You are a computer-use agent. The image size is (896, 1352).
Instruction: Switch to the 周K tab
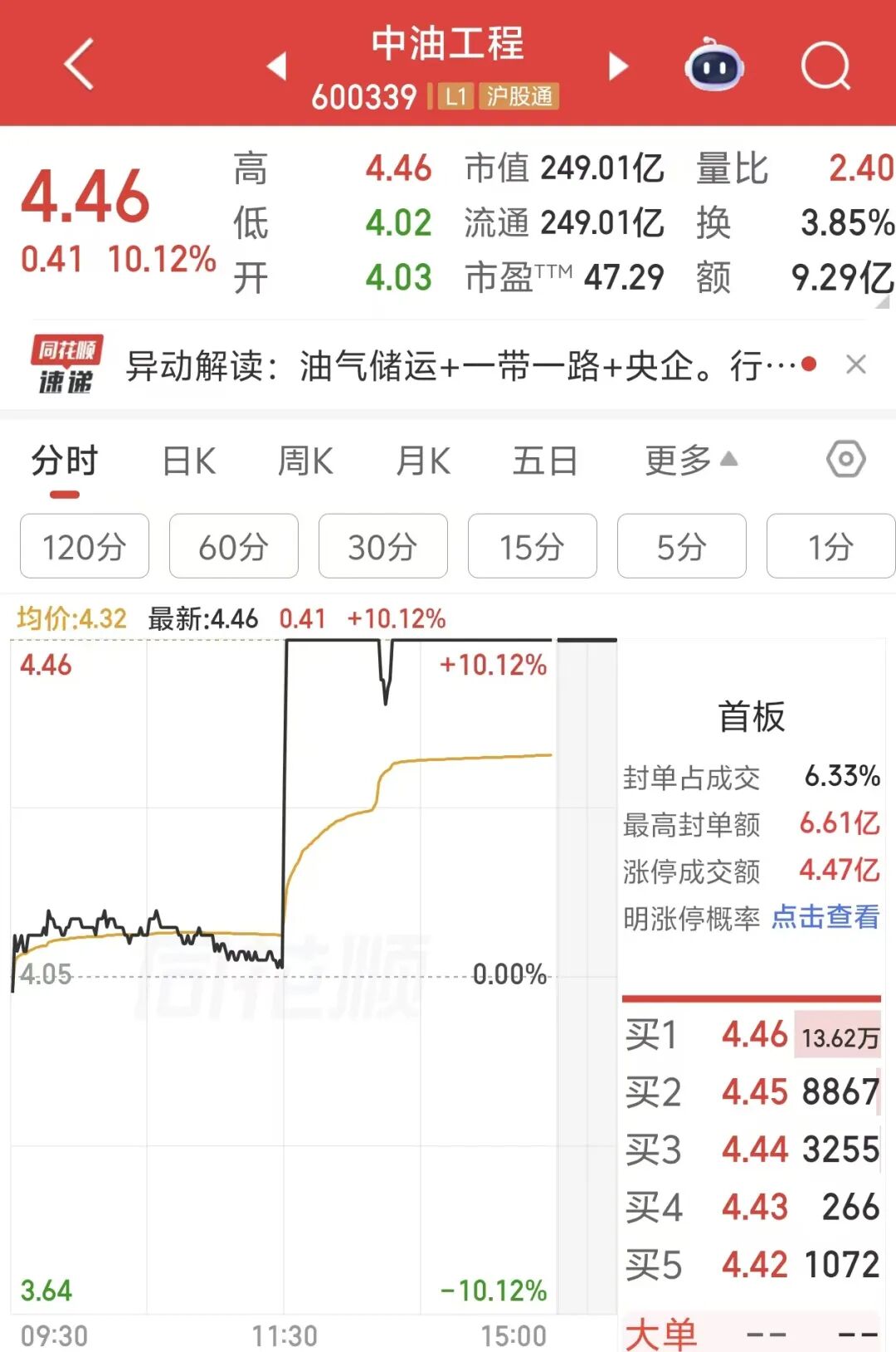click(x=305, y=461)
